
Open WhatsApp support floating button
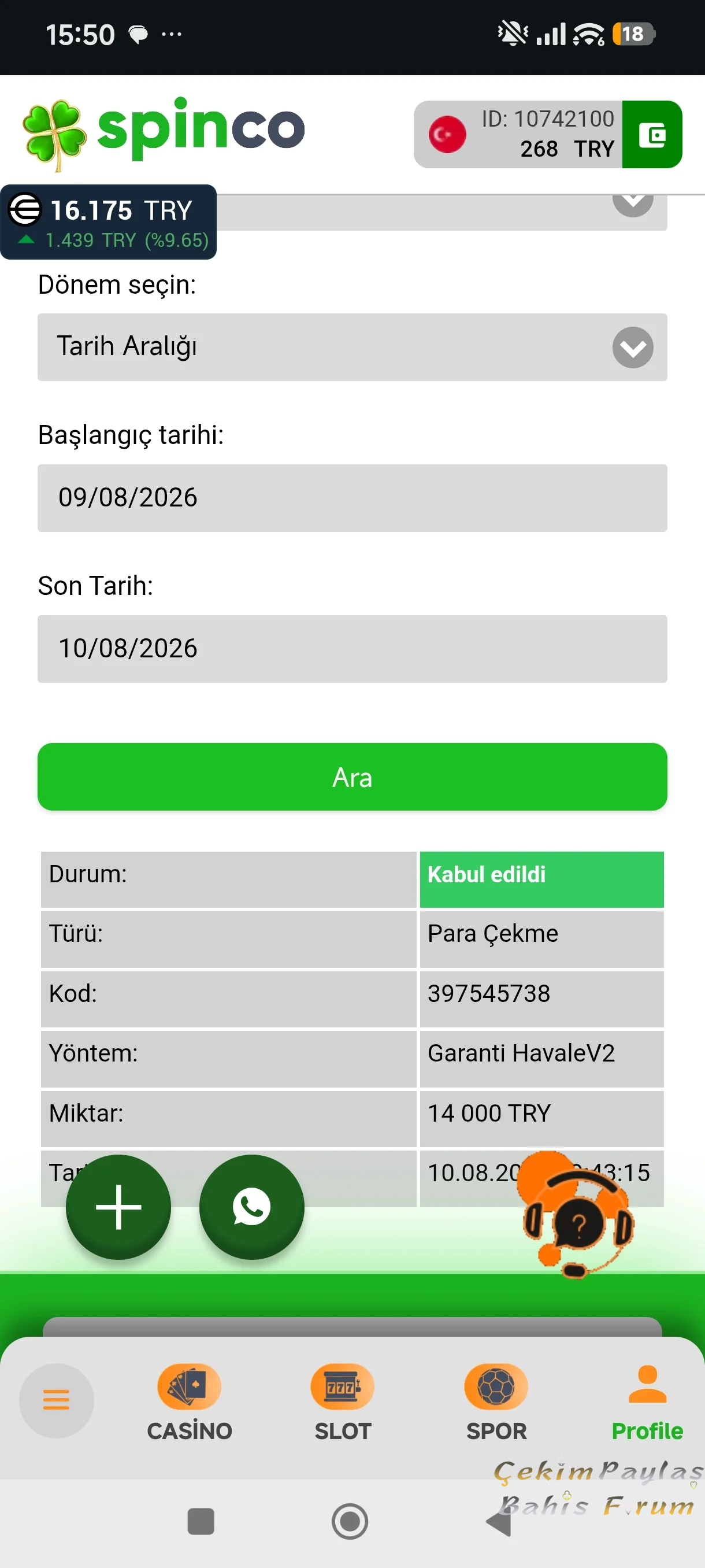(252, 1207)
